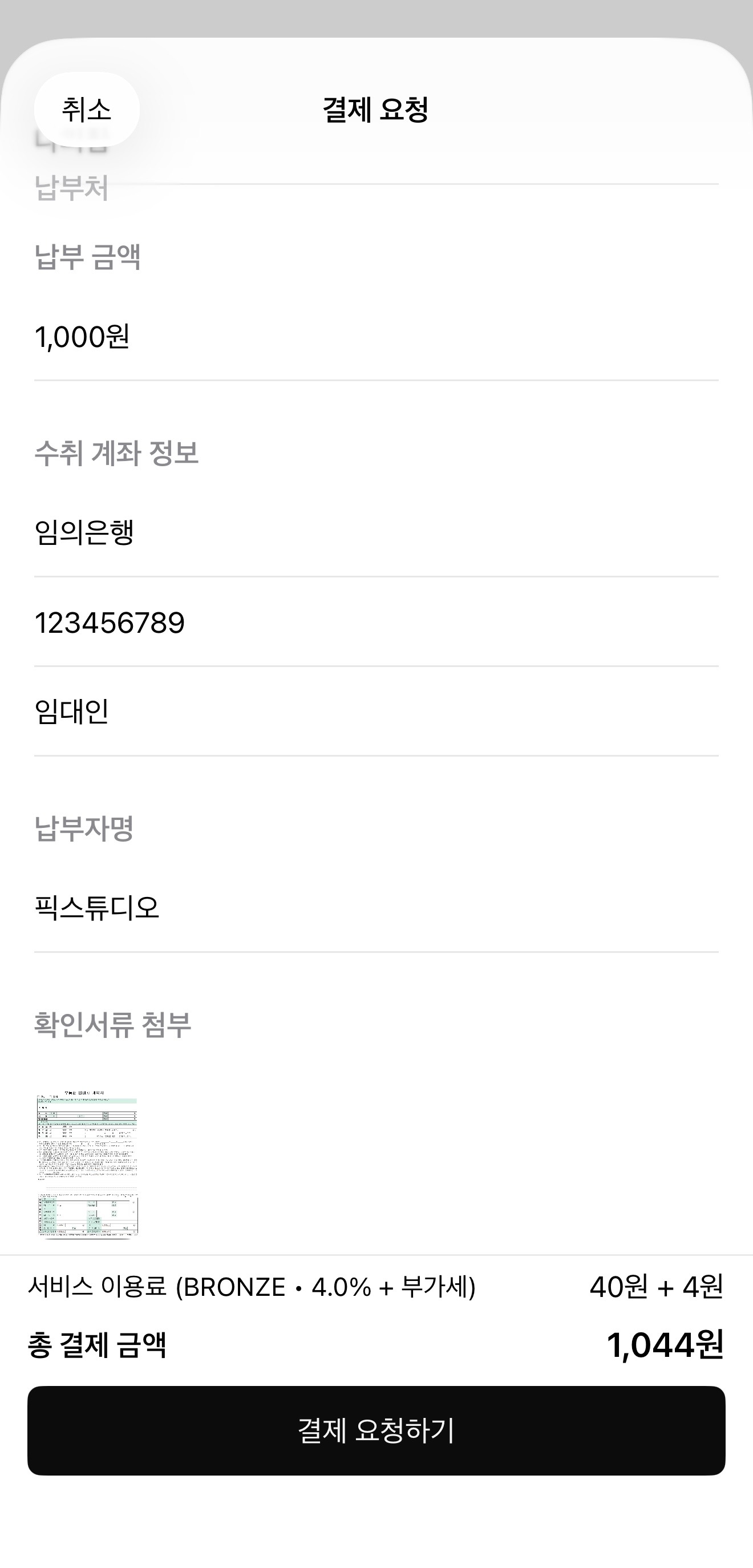Edit the 납부자명 field showing 픽스튜디오
The height and width of the screenshot is (1568, 753).
[x=376, y=908]
